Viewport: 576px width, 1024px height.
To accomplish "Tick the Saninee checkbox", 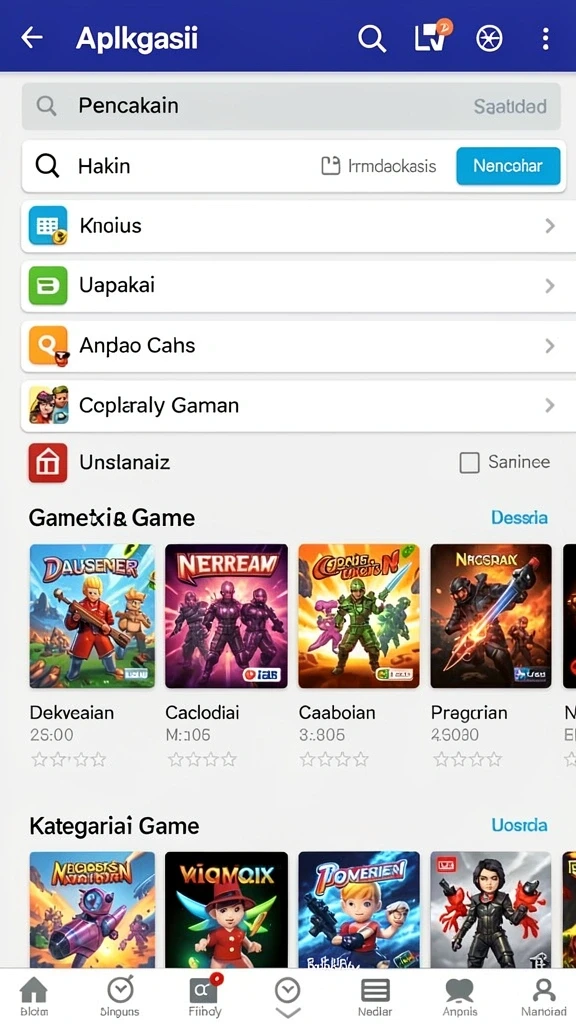I will [470, 463].
